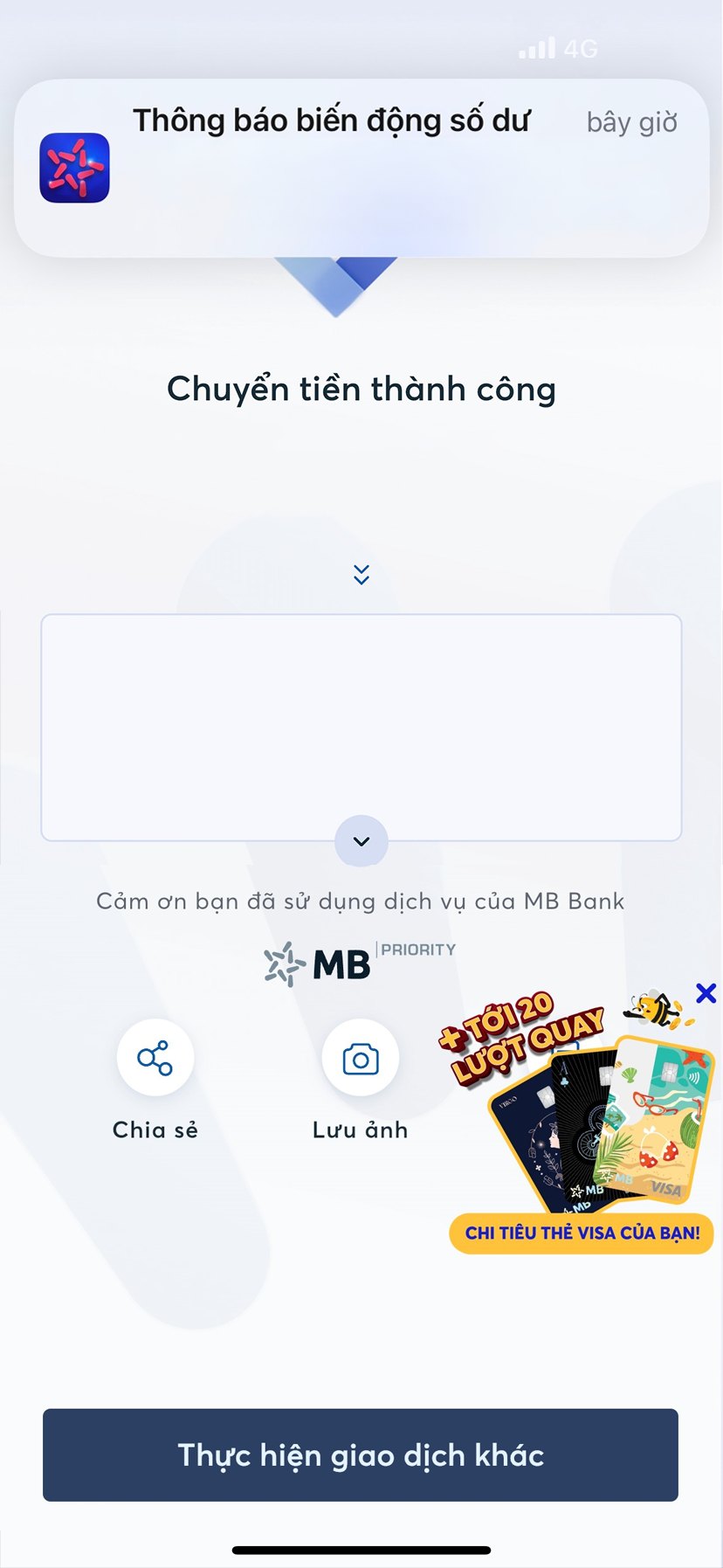Tap Thực hiện giao dịch khác button
723x1568 pixels.
click(361, 1454)
